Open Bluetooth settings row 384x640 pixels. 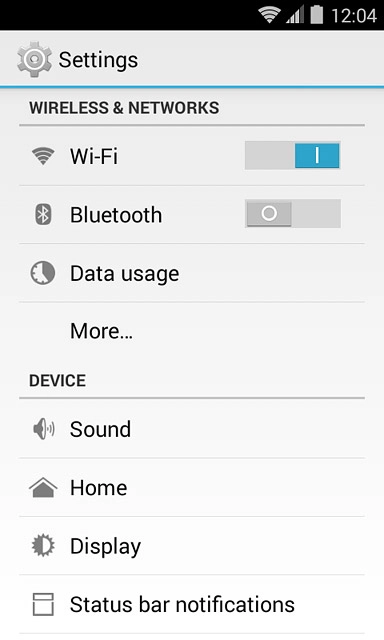192,215
